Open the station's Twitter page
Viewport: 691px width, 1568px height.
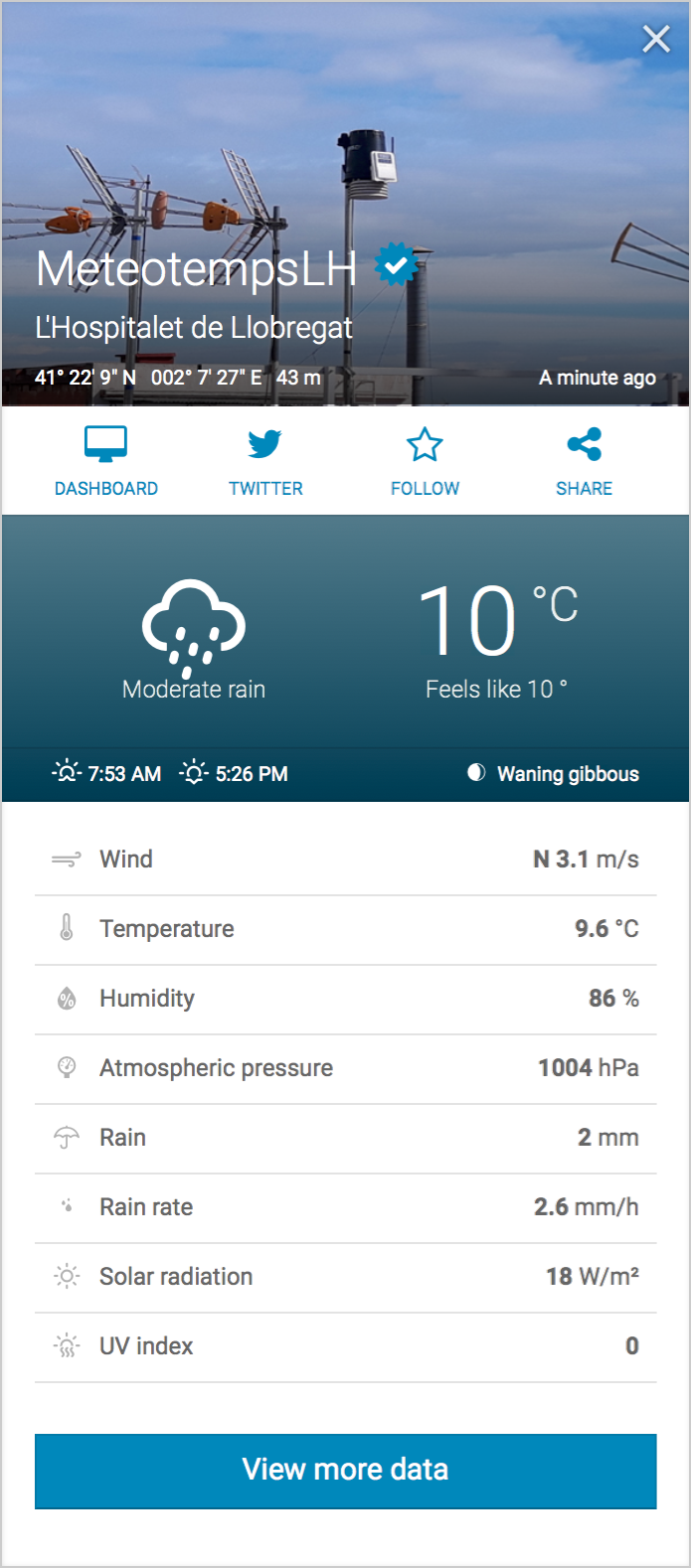click(x=265, y=462)
